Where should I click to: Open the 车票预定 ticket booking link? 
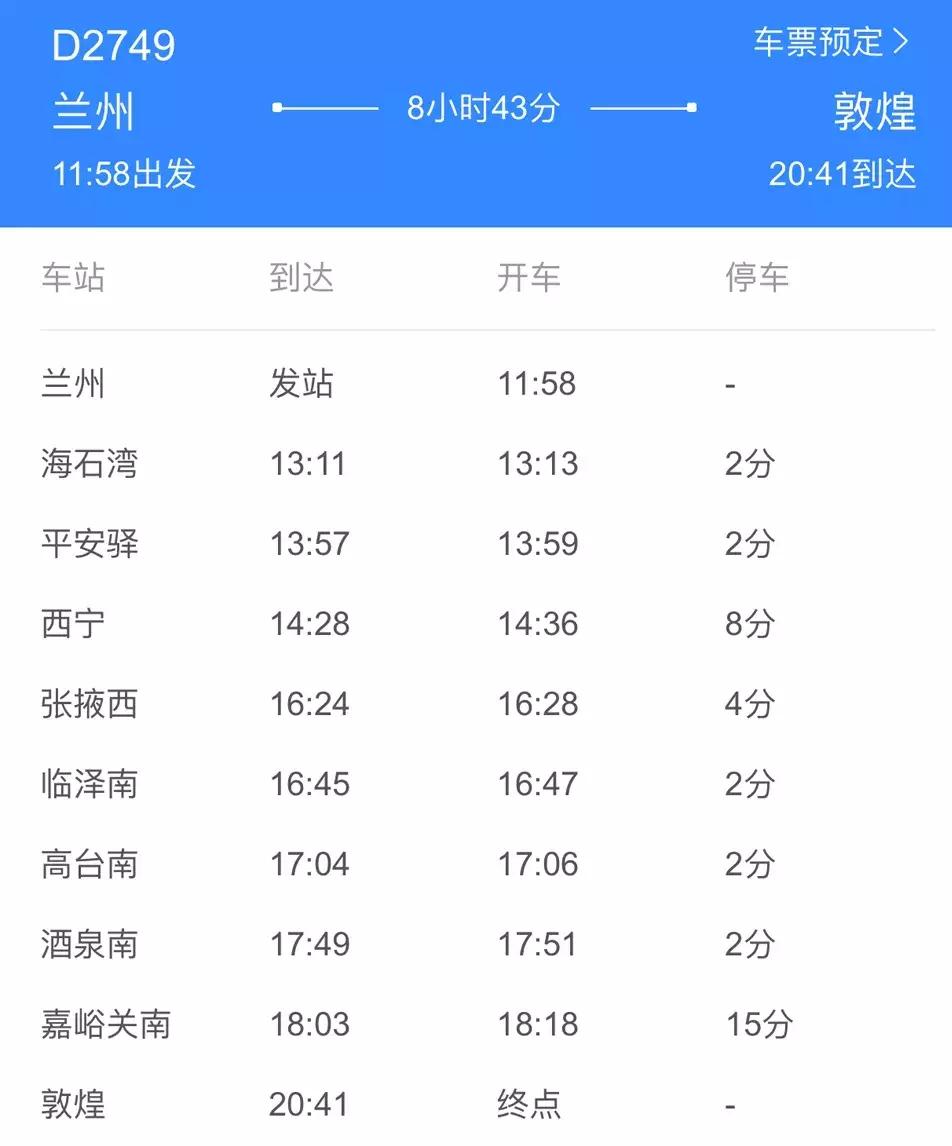click(816, 42)
